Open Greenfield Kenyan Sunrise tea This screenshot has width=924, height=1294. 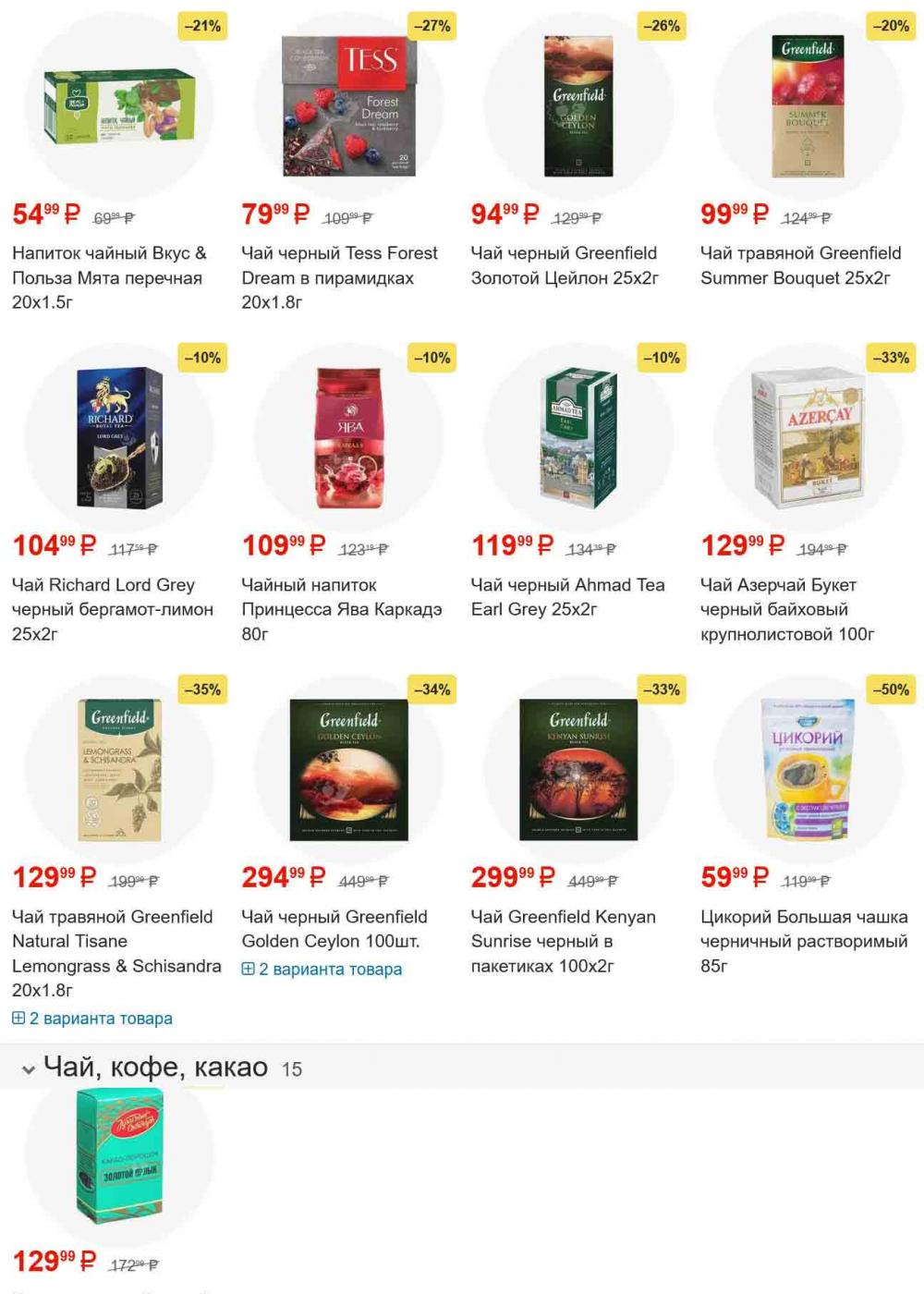(x=563, y=941)
